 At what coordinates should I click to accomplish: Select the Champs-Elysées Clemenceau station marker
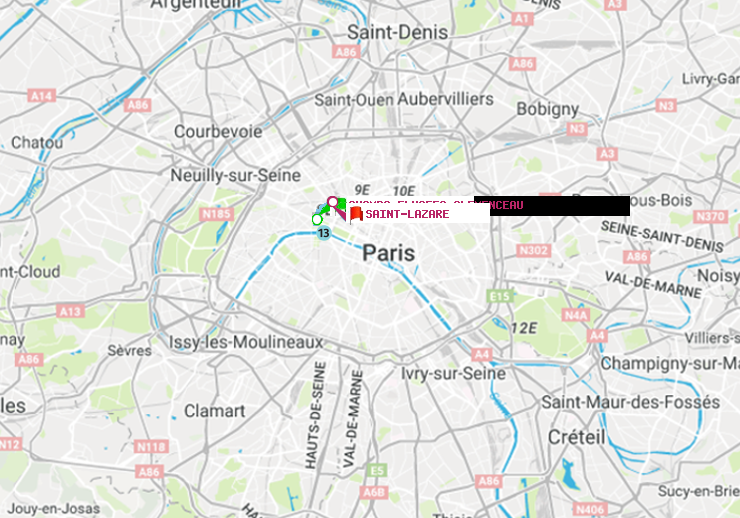333,202
